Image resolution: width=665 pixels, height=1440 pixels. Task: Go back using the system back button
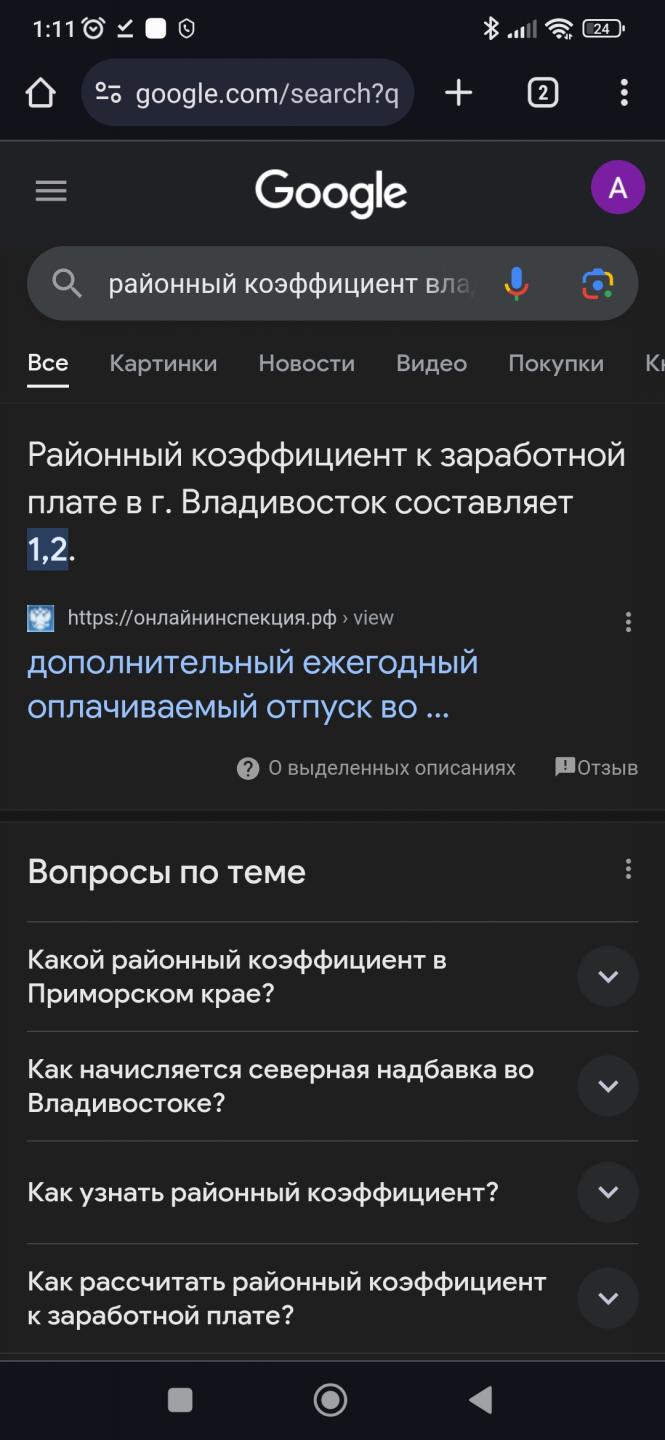[481, 1400]
